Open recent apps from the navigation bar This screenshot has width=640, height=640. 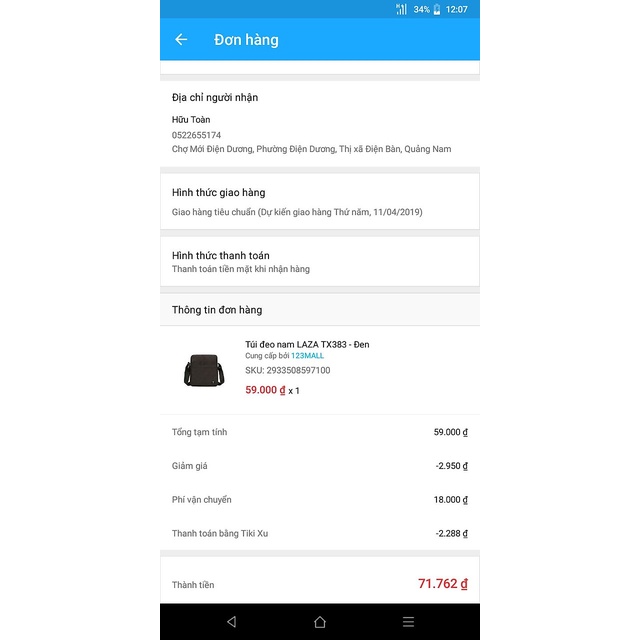(408, 622)
